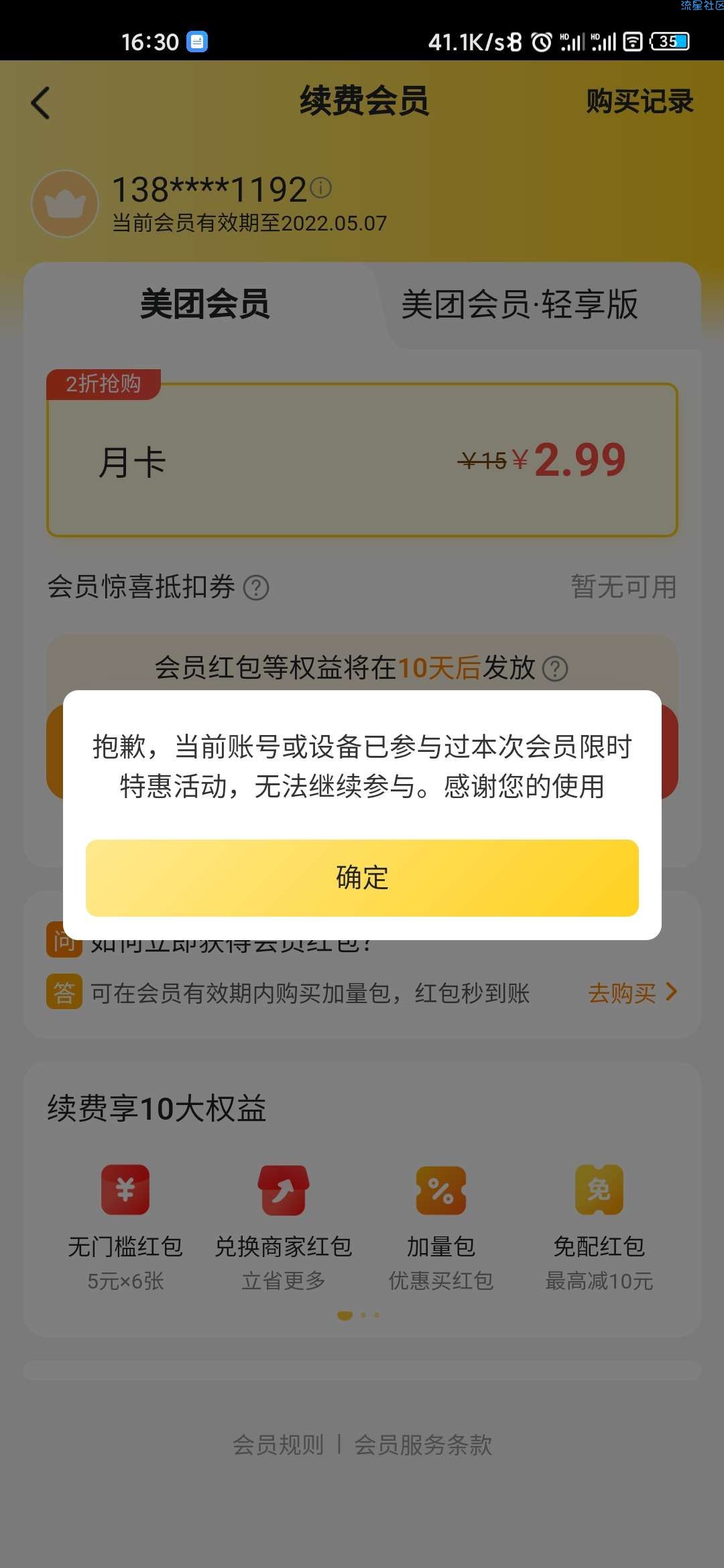Select the 美团会员 tab

[204, 304]
